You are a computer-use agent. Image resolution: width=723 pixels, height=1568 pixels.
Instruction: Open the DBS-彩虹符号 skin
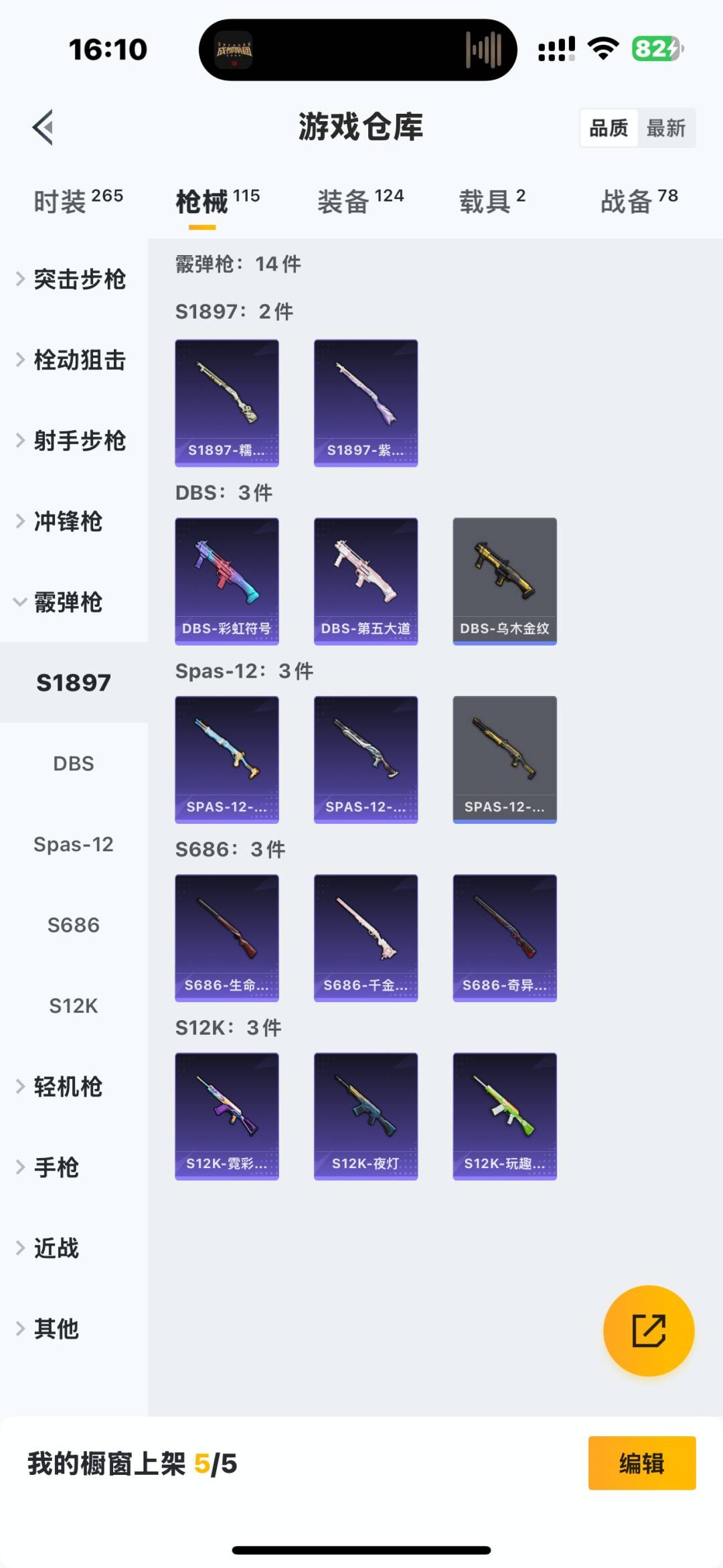pos(227,581)
